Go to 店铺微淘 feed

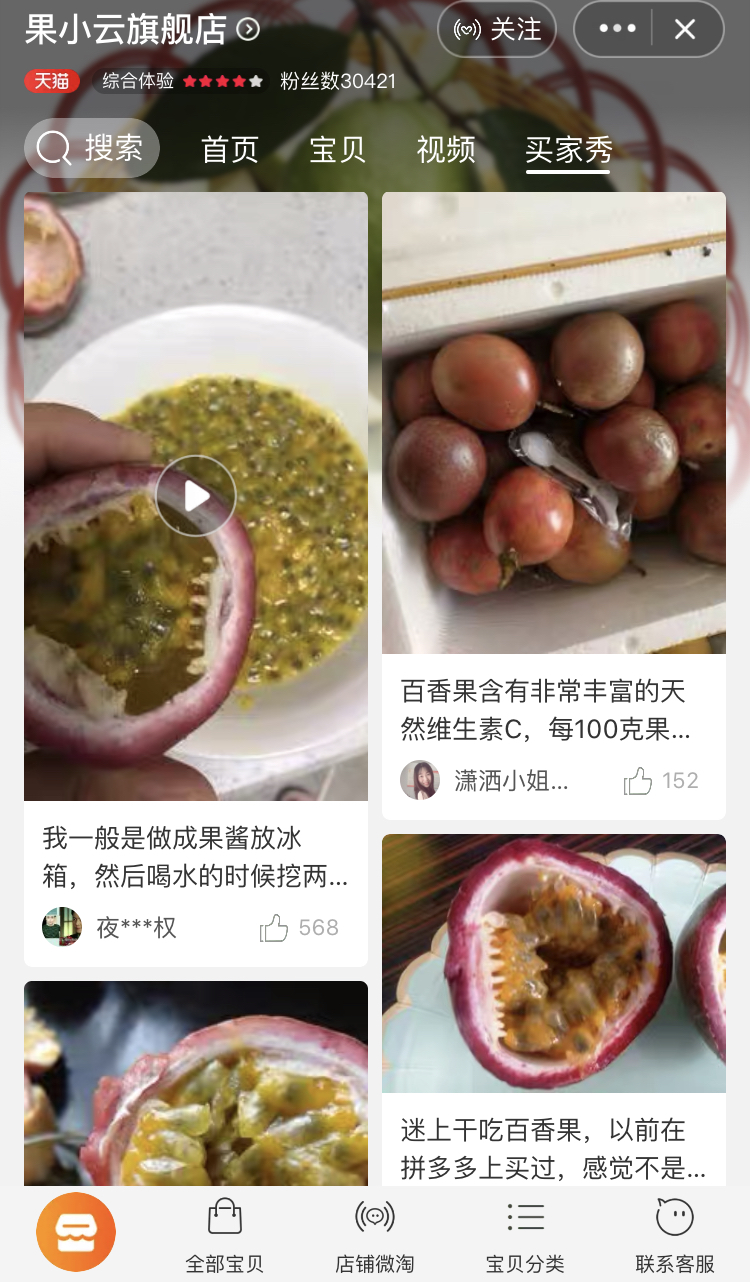coord(375,1235)
